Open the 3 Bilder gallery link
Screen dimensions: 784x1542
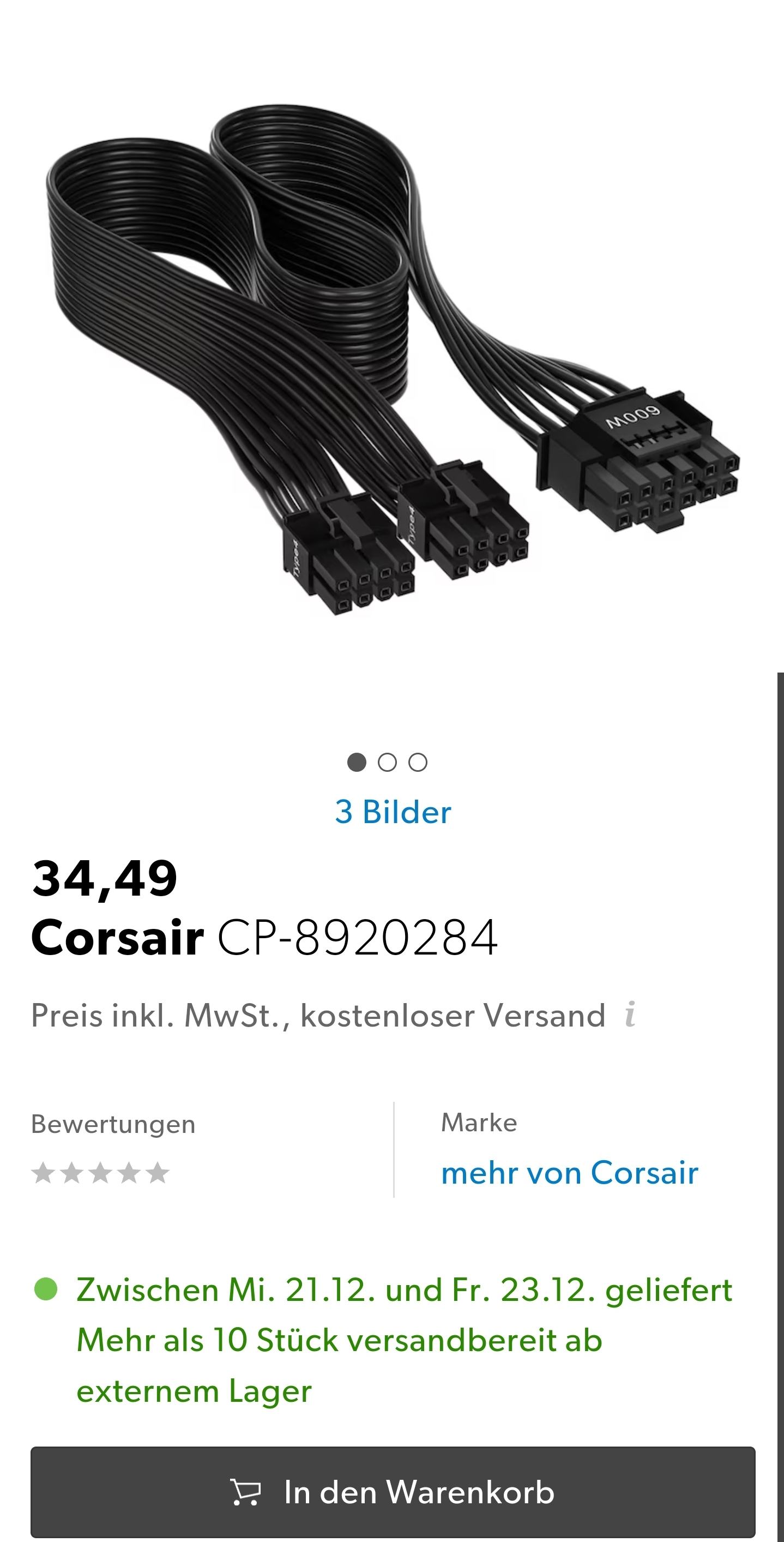pos(393,812)
